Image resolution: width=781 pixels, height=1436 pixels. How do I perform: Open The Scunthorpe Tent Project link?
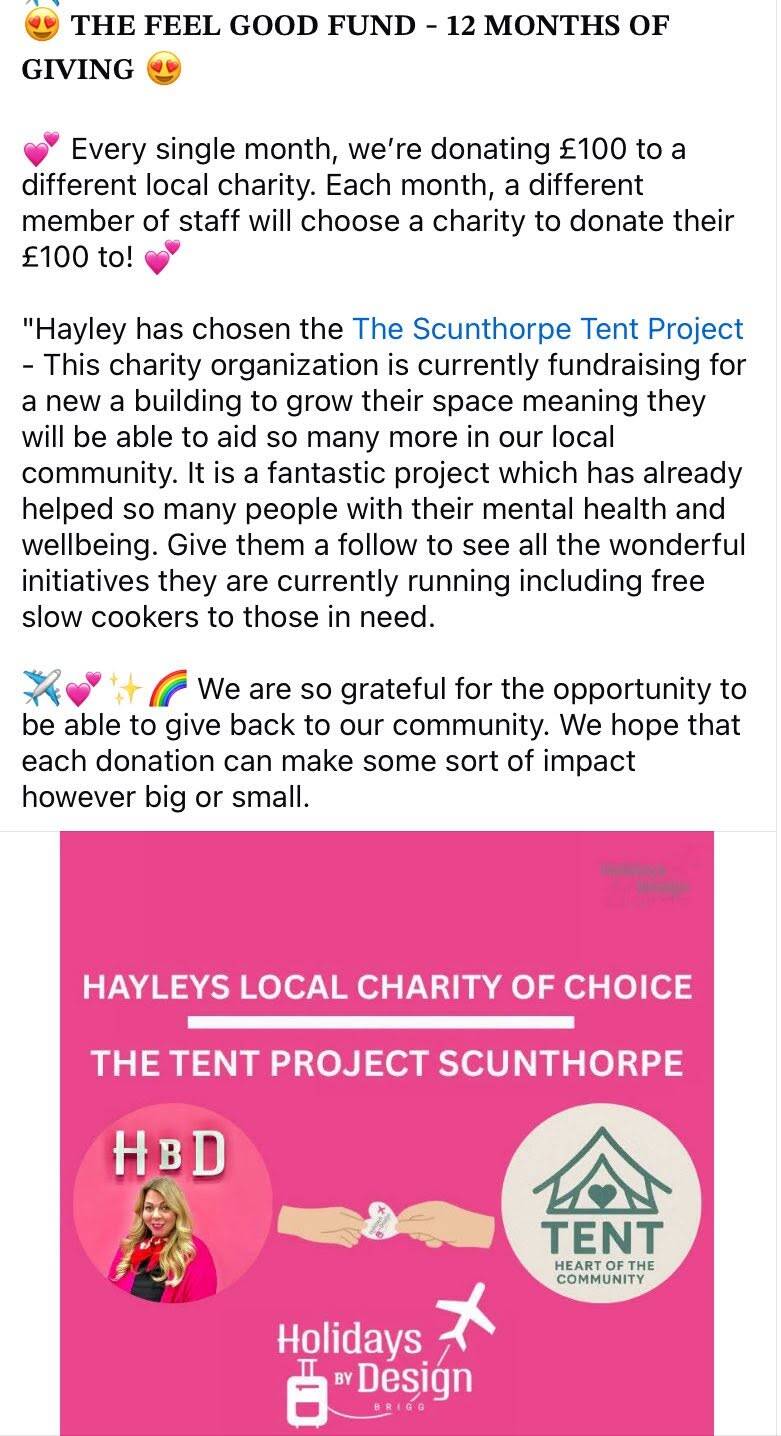[x=548, y=329]
